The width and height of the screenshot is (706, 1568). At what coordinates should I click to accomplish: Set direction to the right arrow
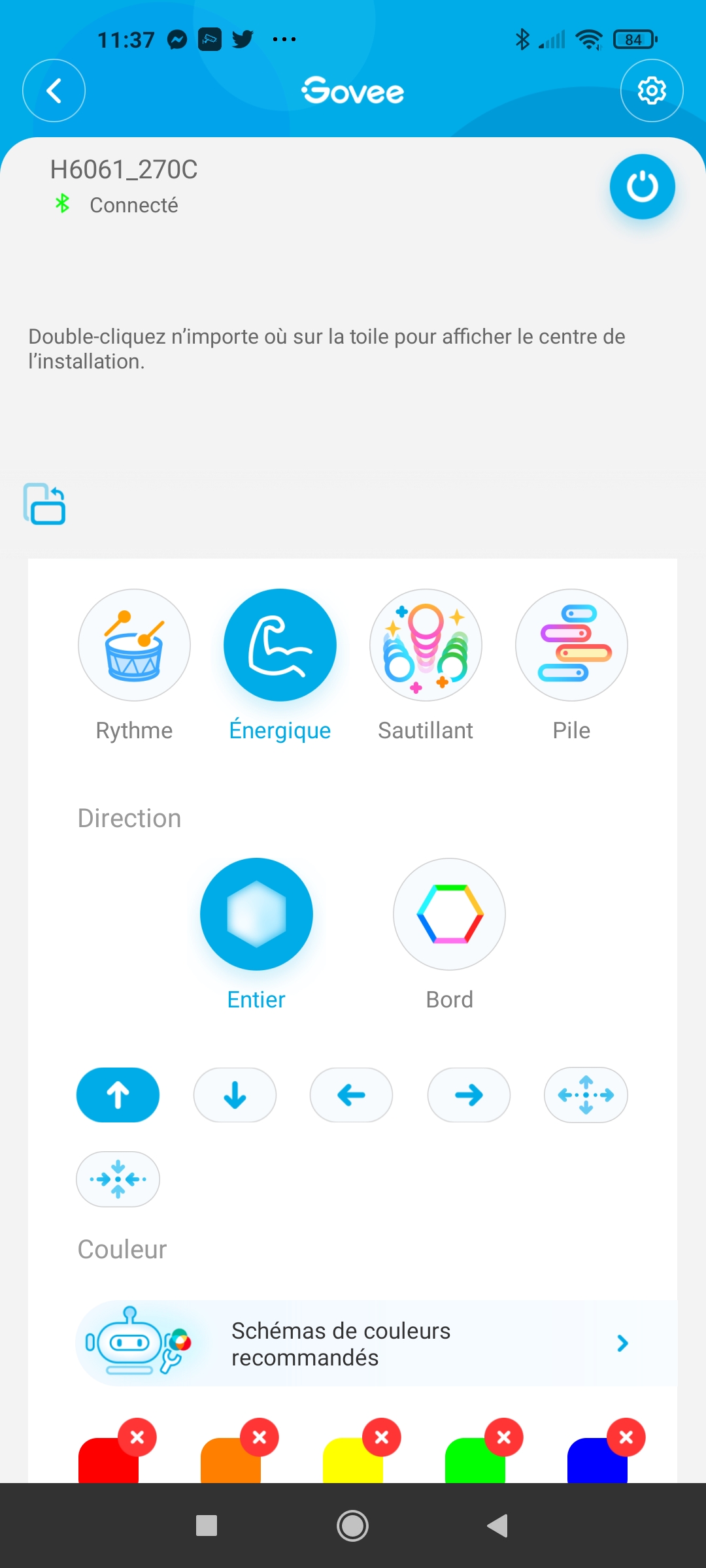469,1095
